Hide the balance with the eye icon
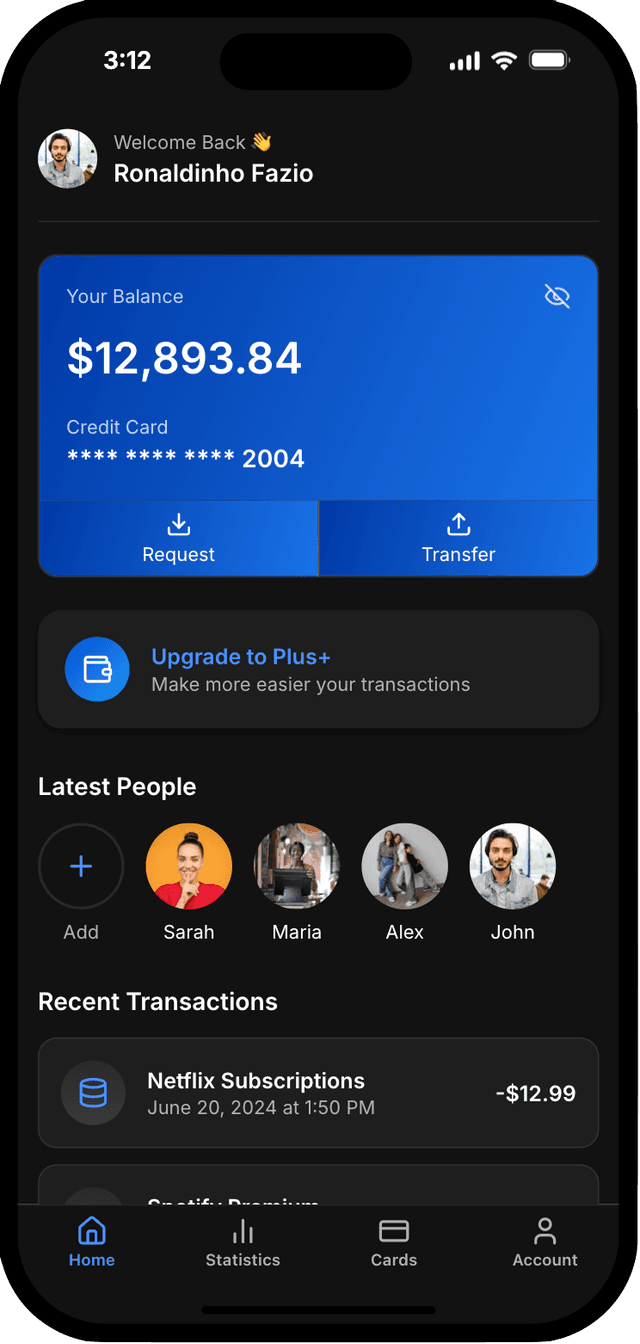The height and width of the screenshot is (1344, 640). tap(557, 296)
